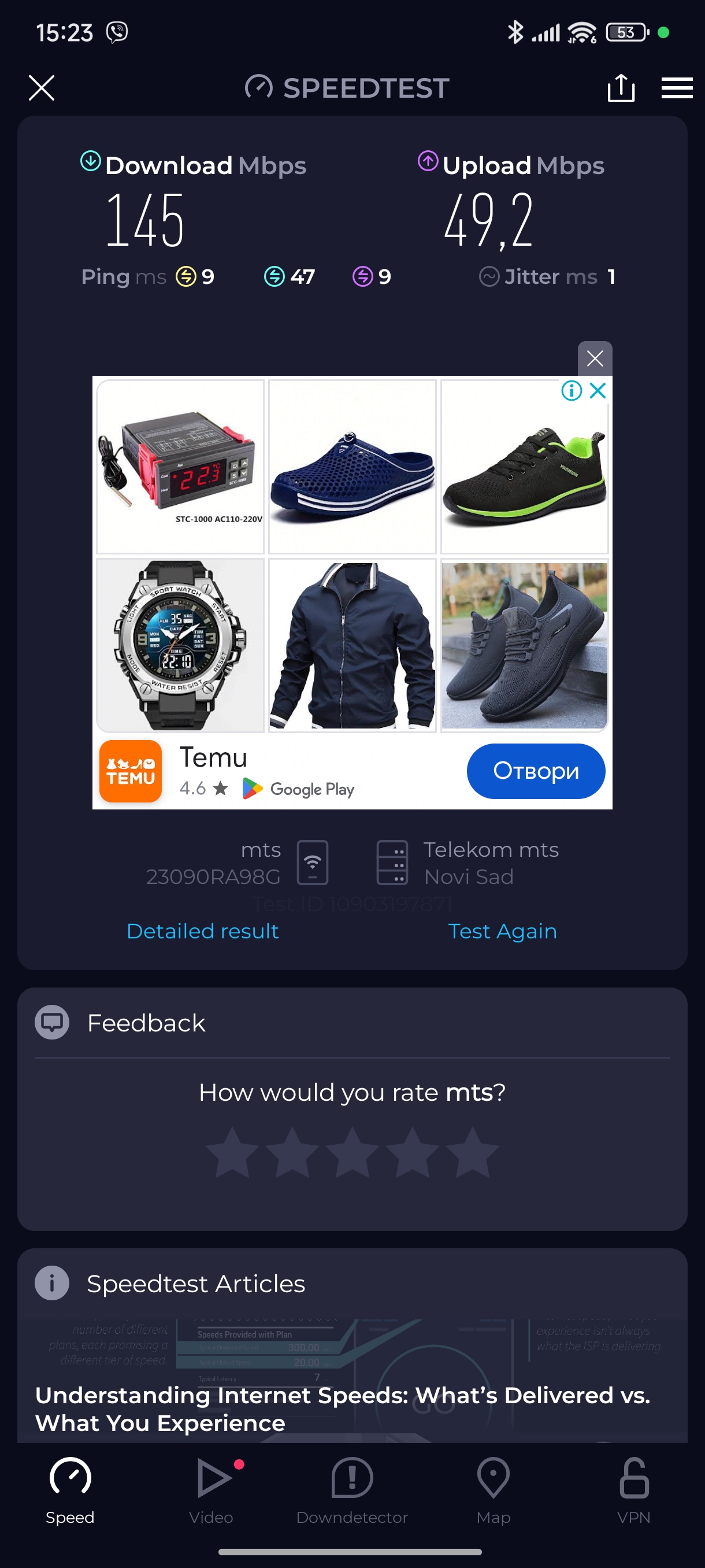The image size is (705, 1568).
Task: Open Detailed result
Action: coord(203,931)
